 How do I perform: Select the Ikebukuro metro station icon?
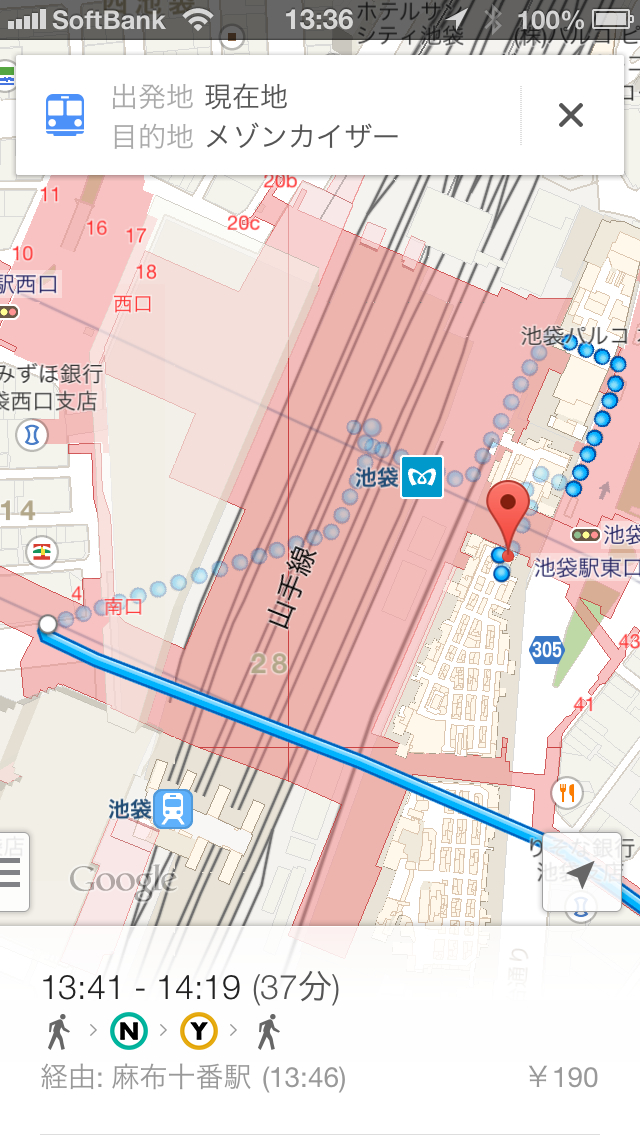pyautogui.click(x=421, y=478)
